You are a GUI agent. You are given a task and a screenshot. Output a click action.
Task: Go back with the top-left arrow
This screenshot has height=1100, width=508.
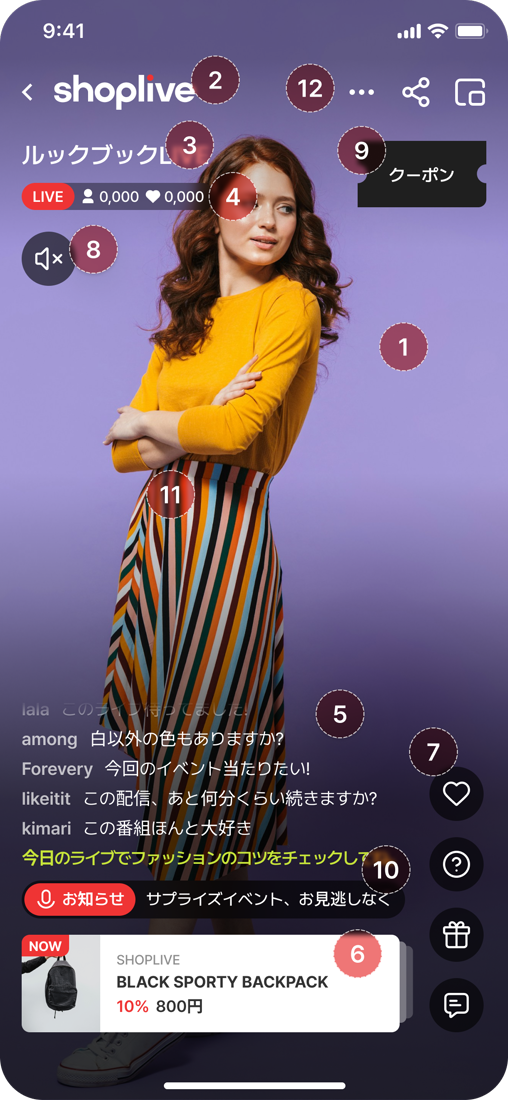point(27,92)
